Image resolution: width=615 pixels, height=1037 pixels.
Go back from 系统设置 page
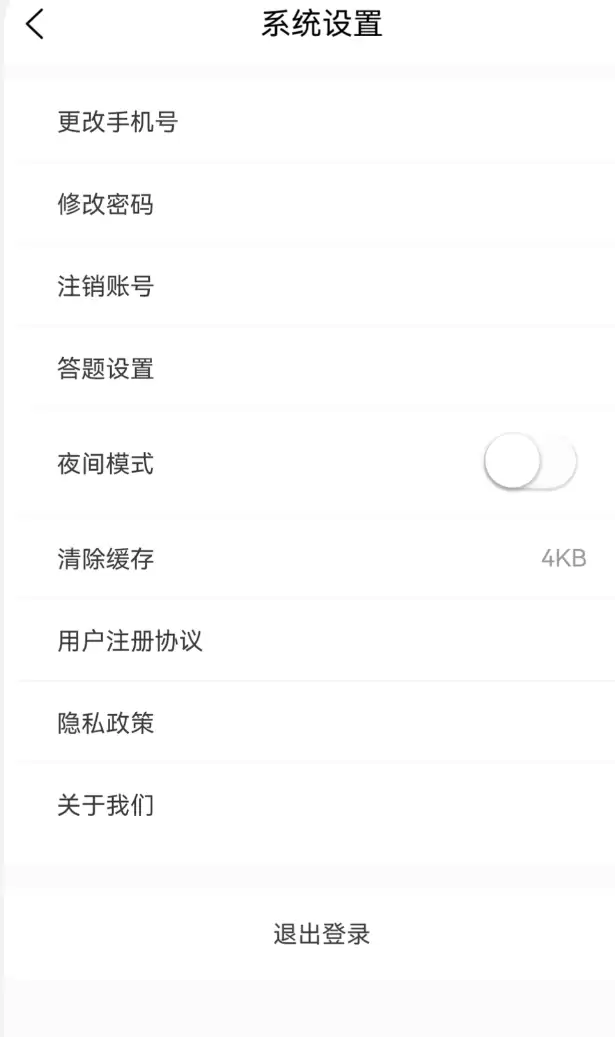coord(35,25)
